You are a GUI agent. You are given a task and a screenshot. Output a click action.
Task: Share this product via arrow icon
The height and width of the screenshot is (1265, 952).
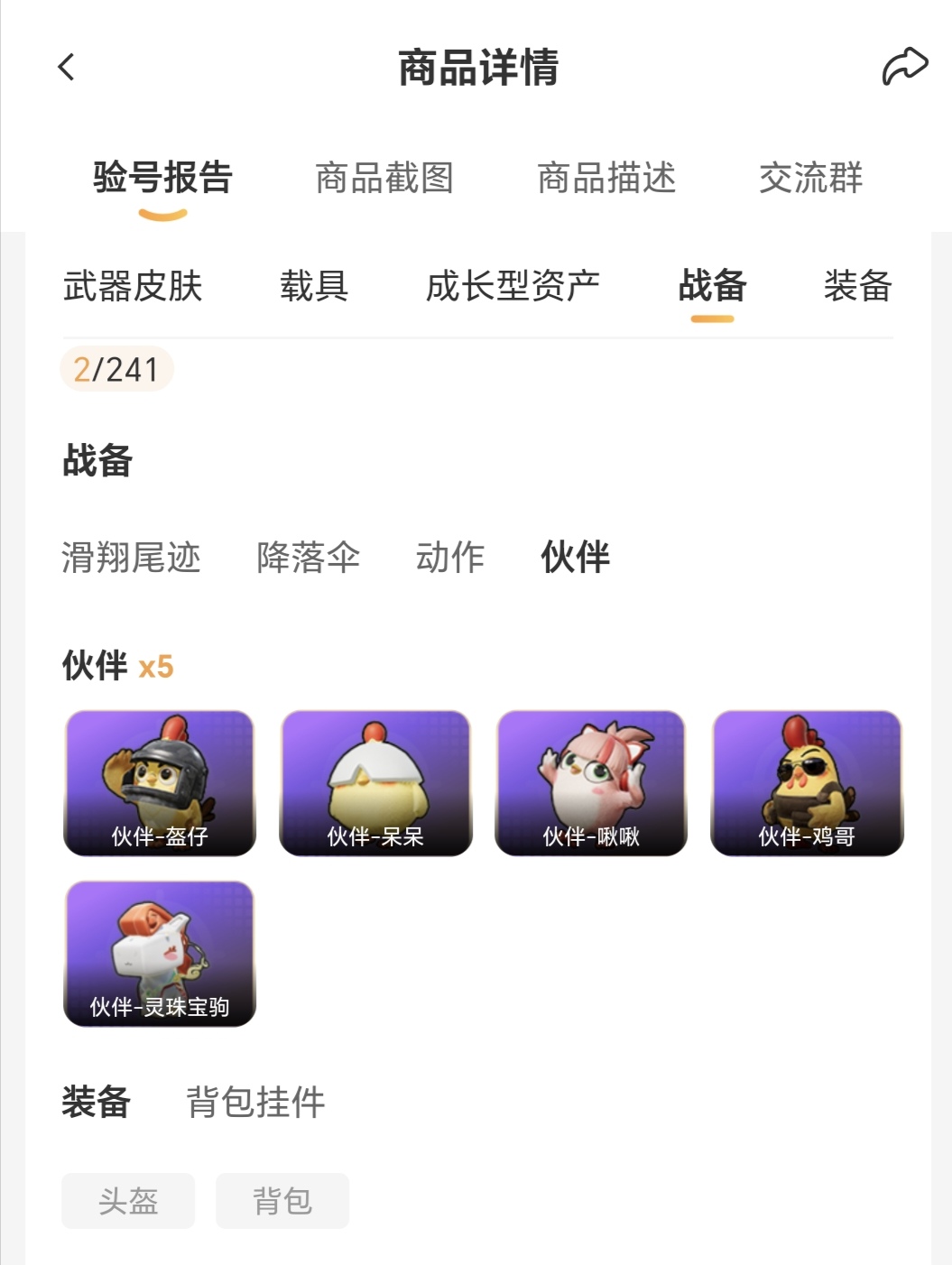click(904, 67)
